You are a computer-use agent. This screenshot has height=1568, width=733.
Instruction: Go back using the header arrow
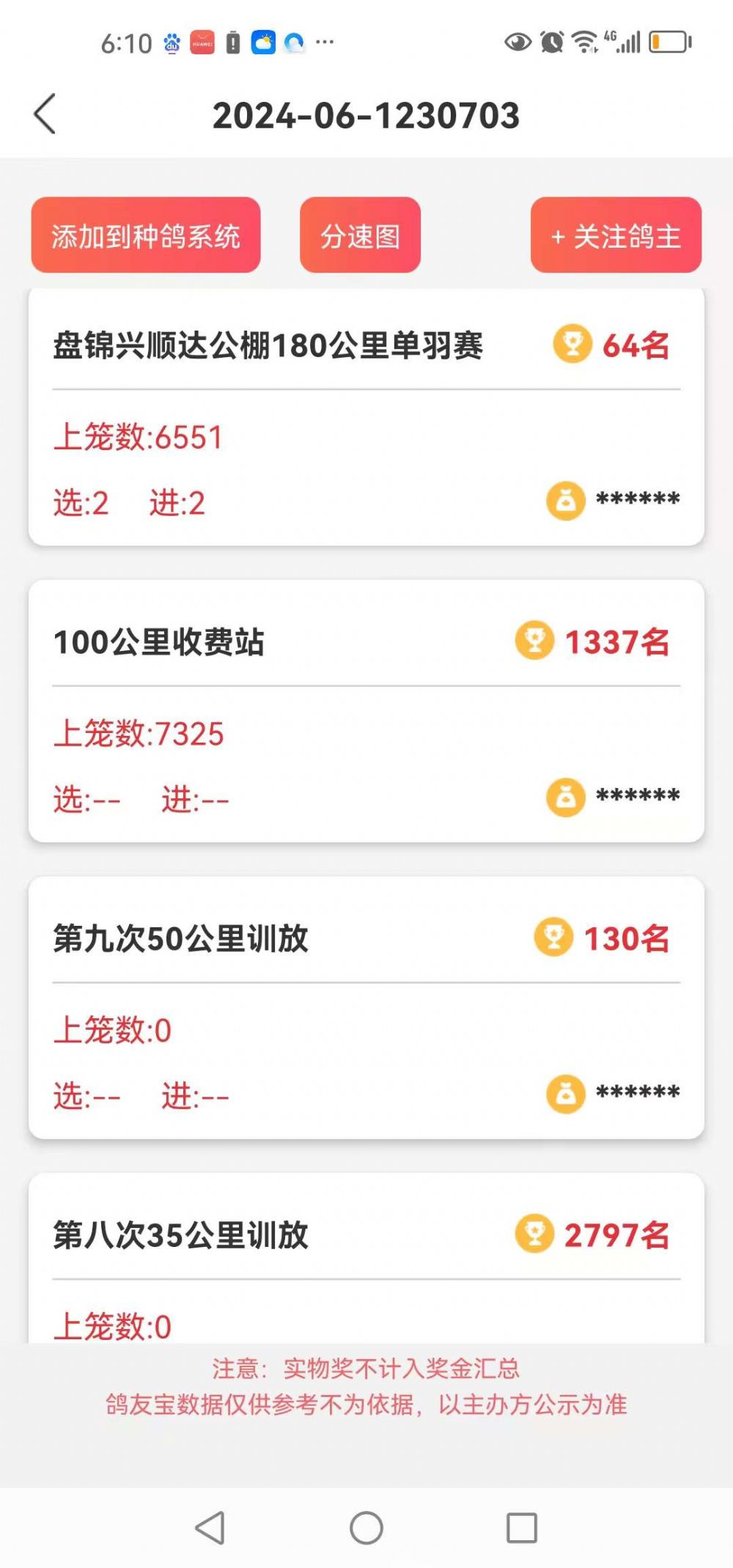[x=45, y=114]
